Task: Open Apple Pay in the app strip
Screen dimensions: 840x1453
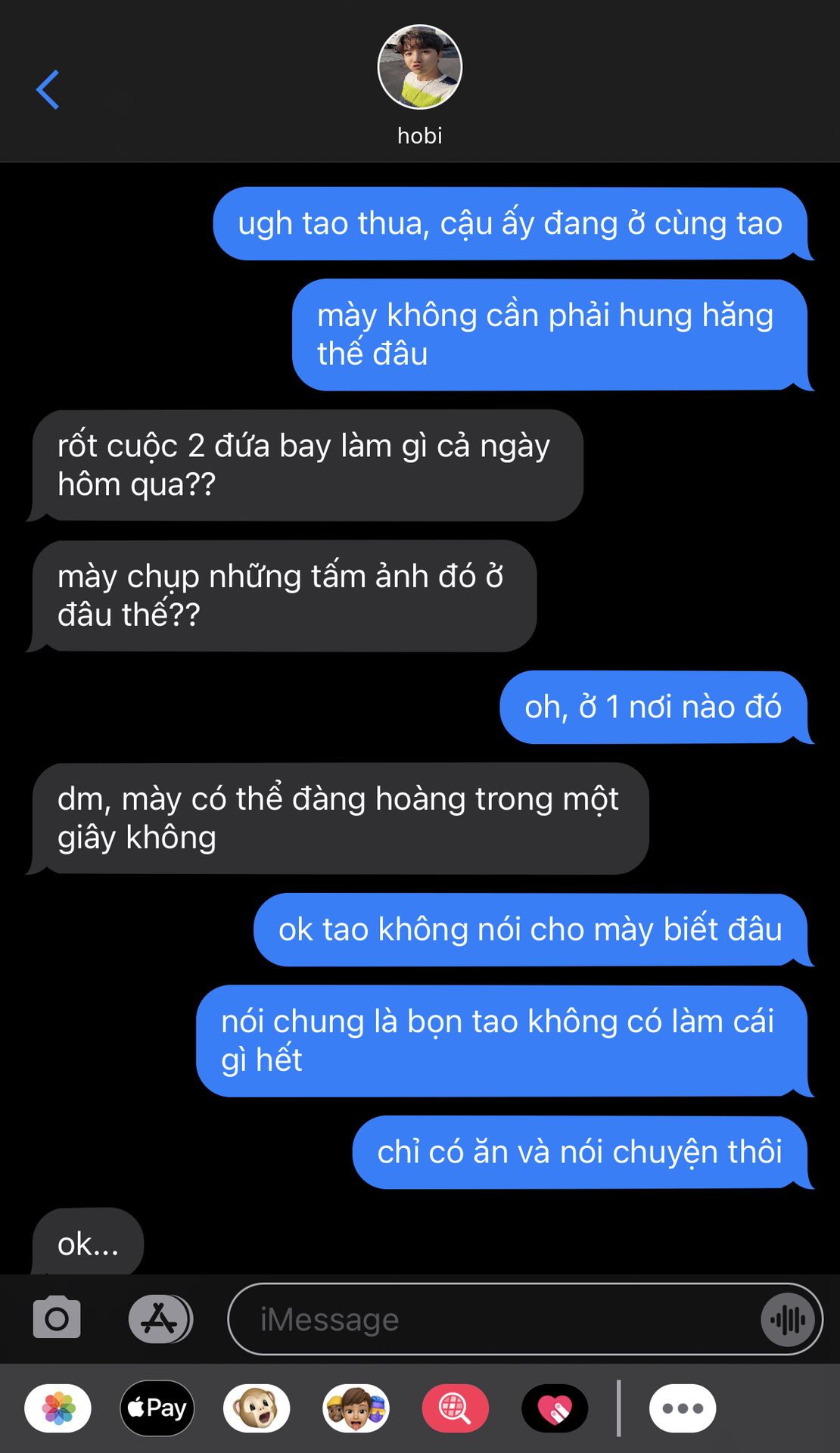Action: pos(157,1408)
